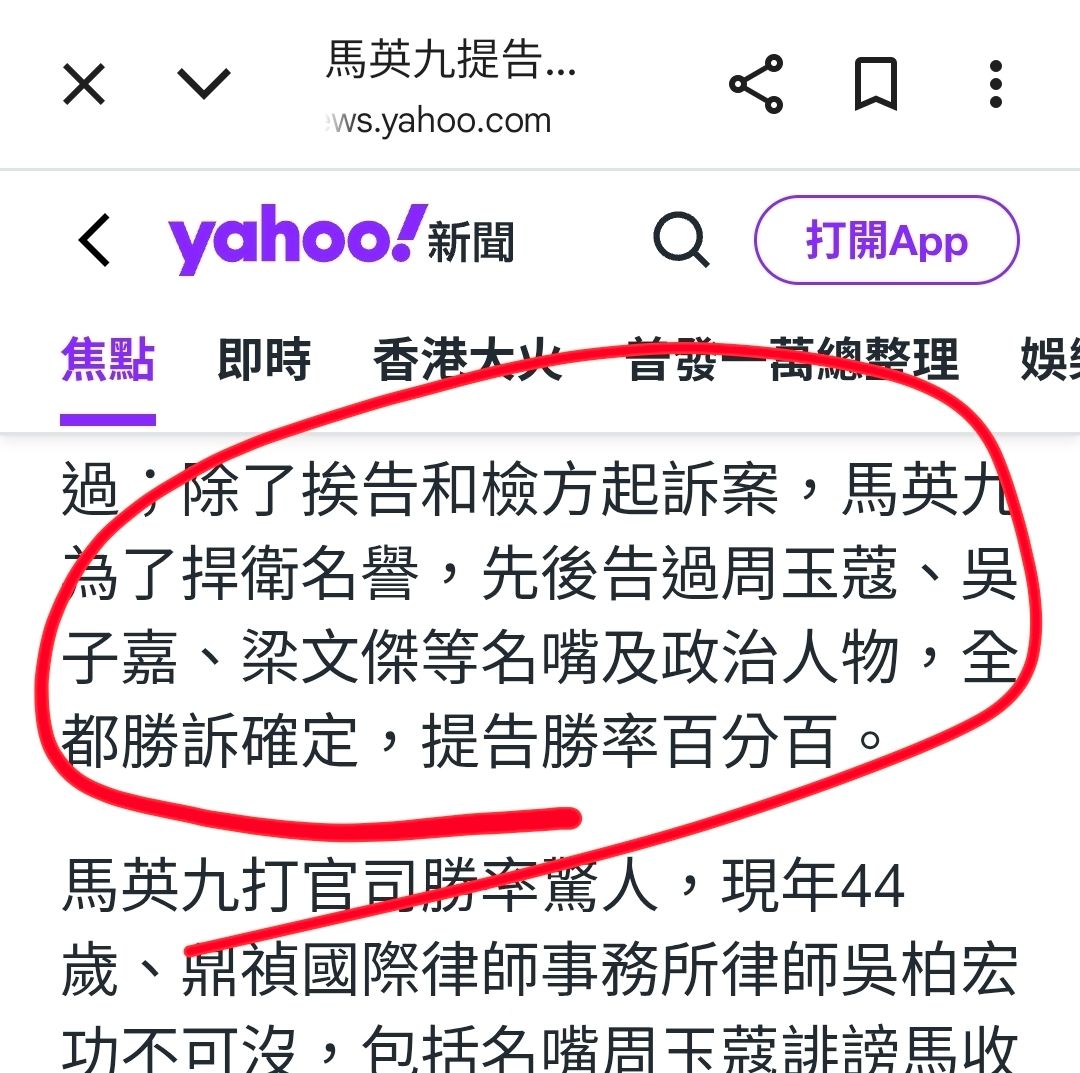Open the browser overflow menu
The image size is (1080, 1073).
click(995, 84)
